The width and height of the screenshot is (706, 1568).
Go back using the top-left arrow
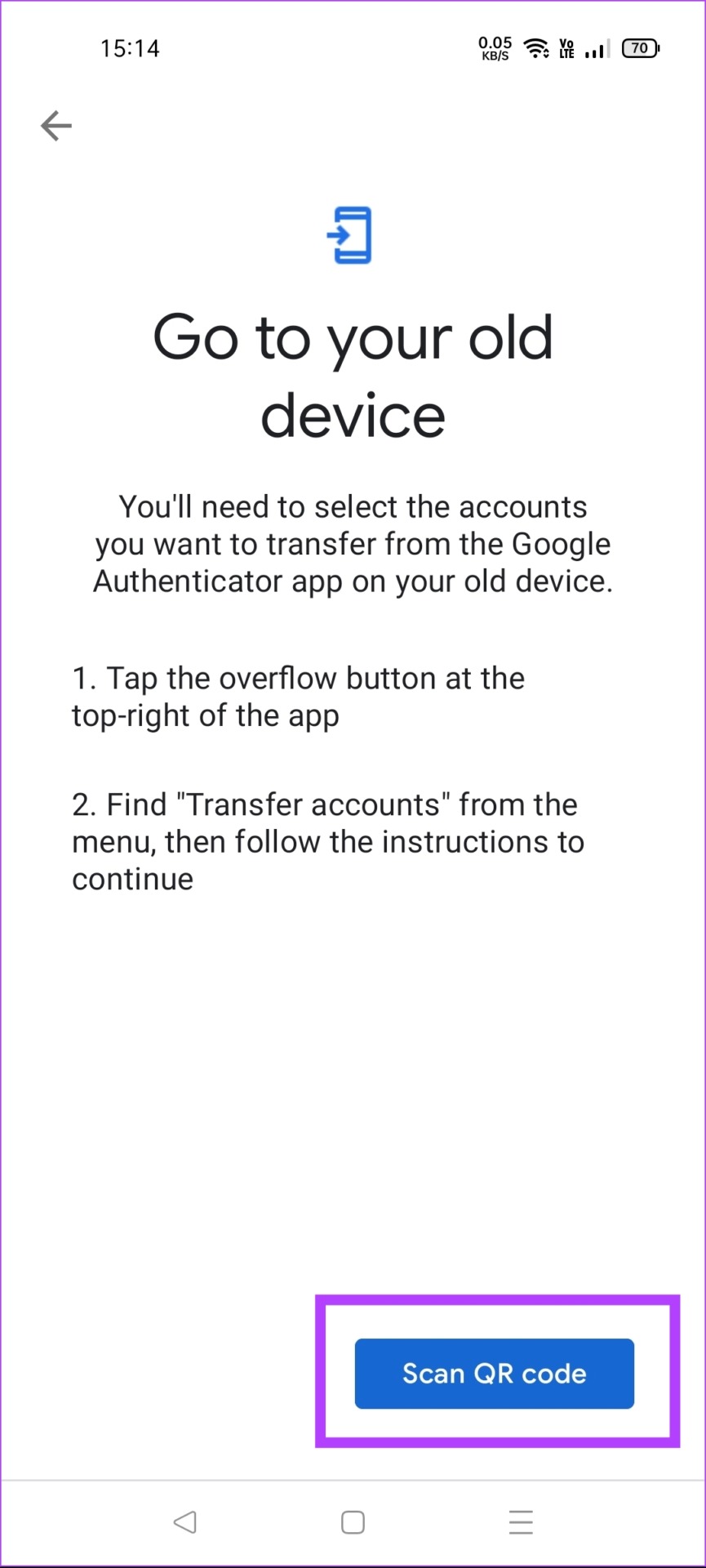(56, 126)
